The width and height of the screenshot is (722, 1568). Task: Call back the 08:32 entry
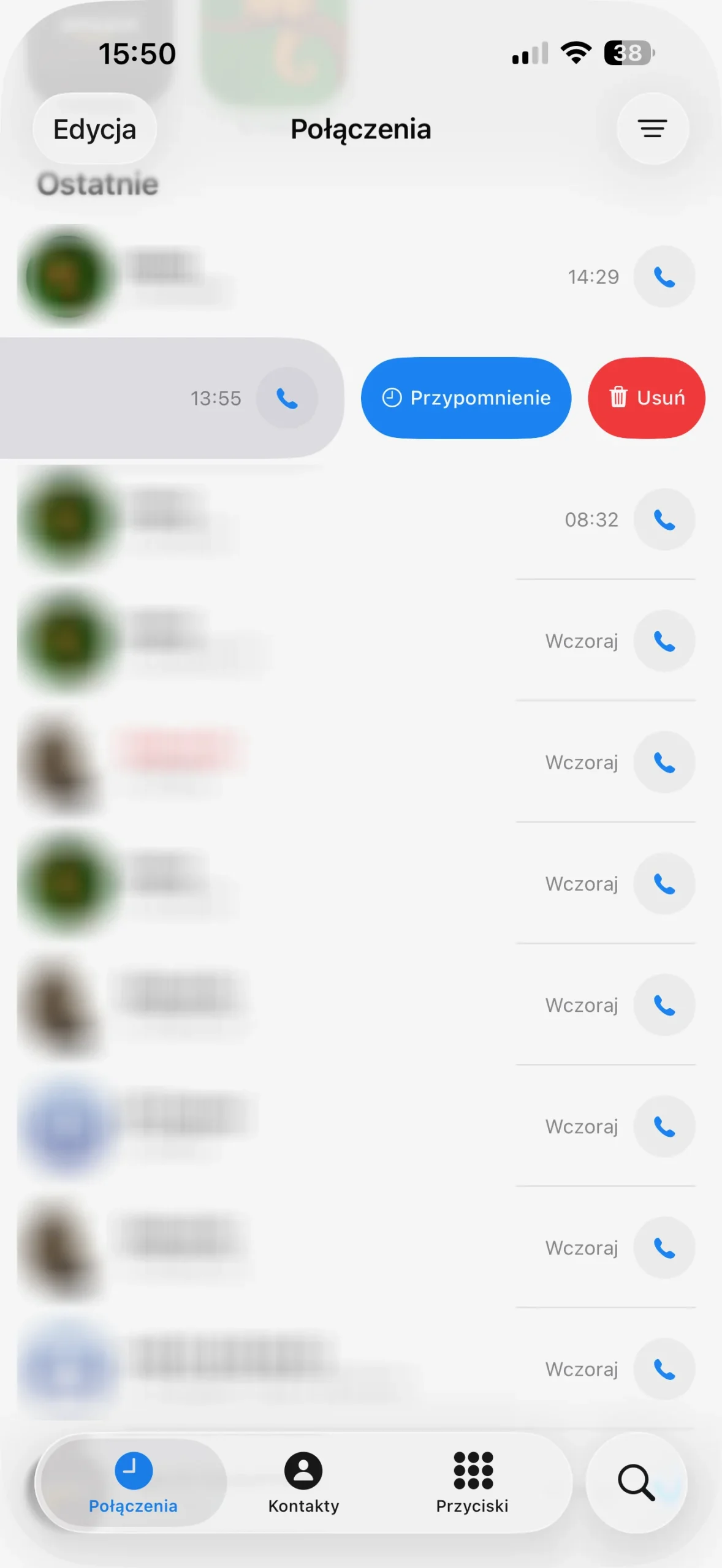pos(664,519)
